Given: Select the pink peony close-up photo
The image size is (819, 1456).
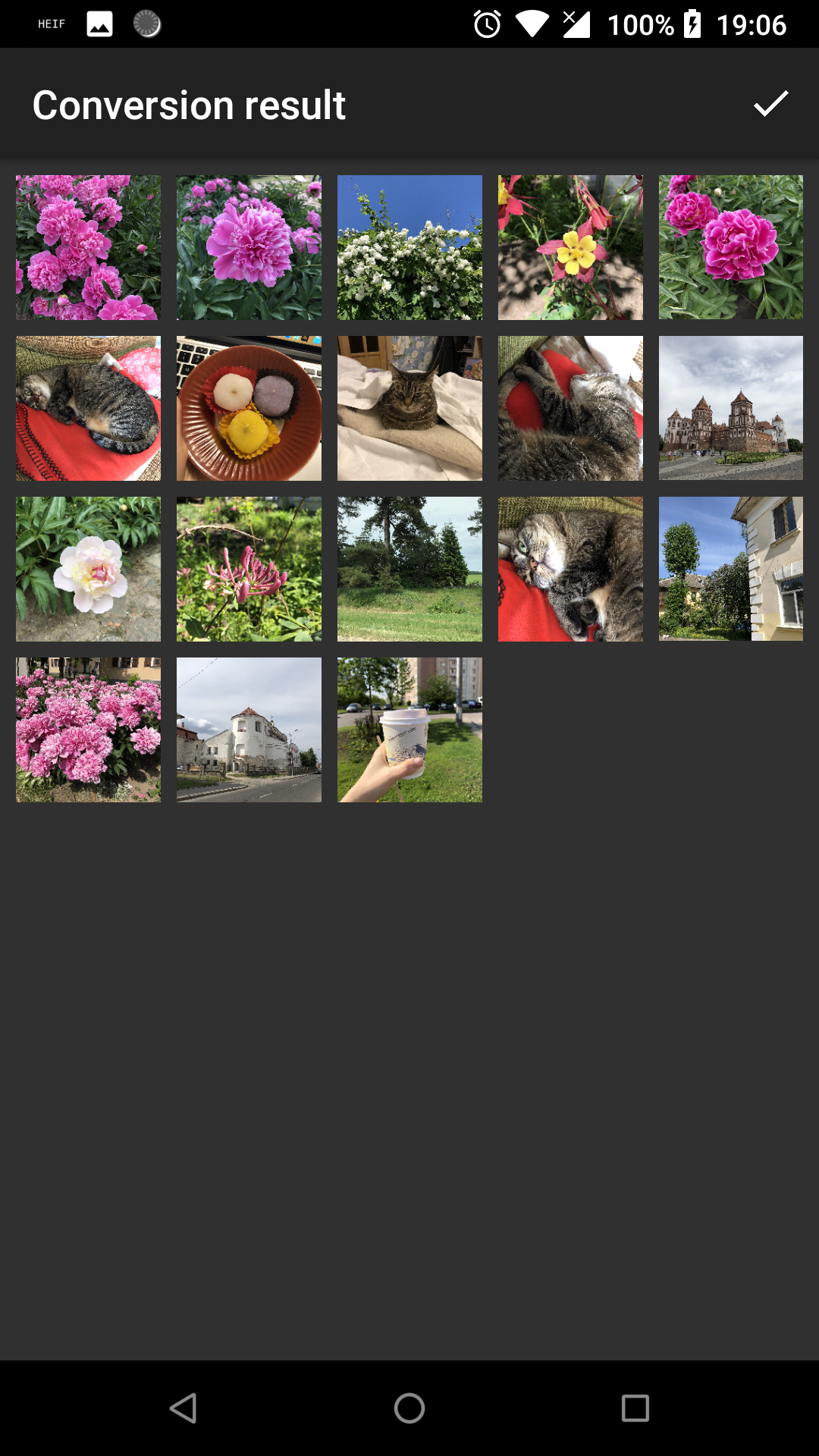Looking at the screenshot, I should click(249, 247).
